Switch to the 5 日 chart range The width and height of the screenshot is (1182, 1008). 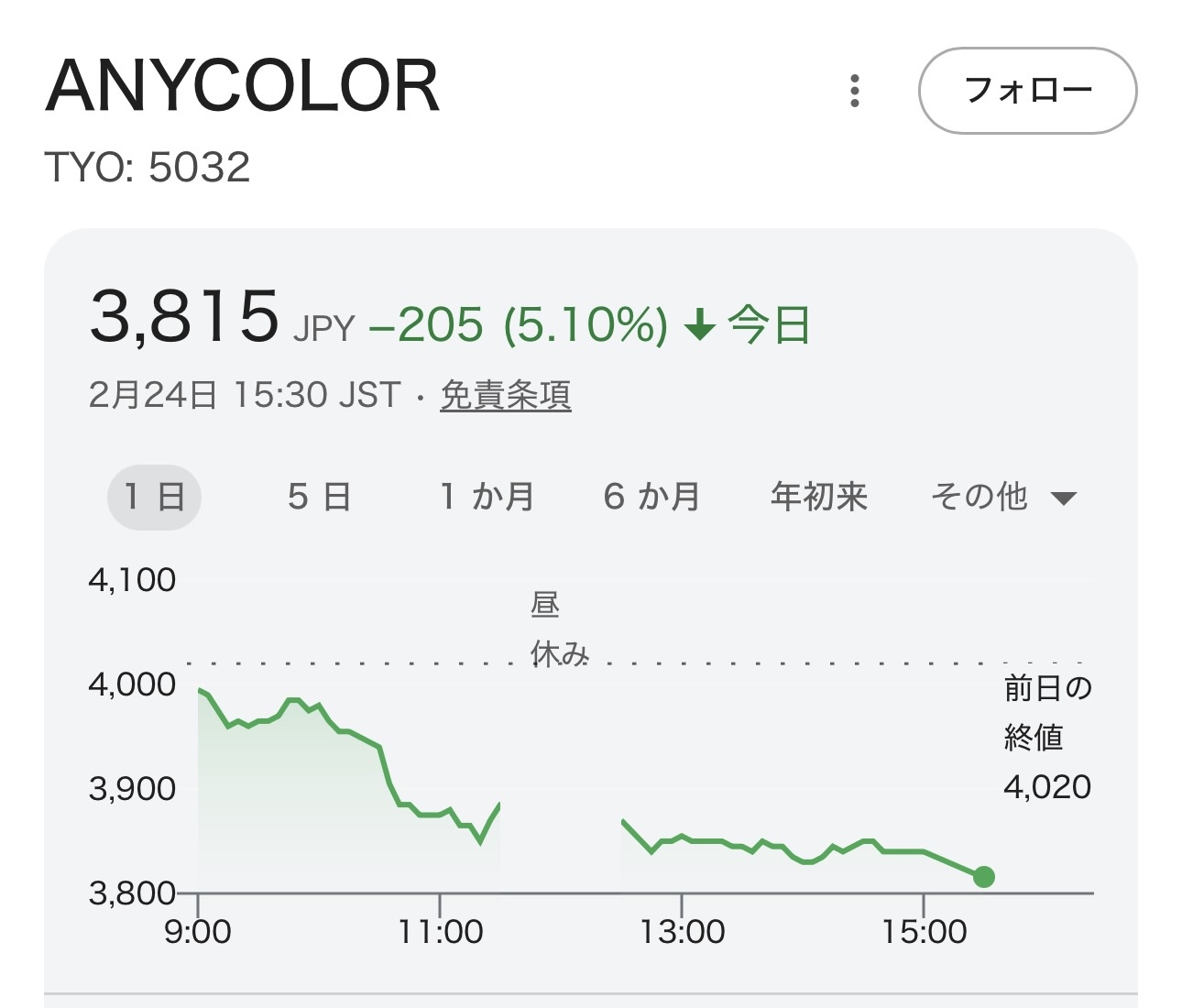pos(319,497)
